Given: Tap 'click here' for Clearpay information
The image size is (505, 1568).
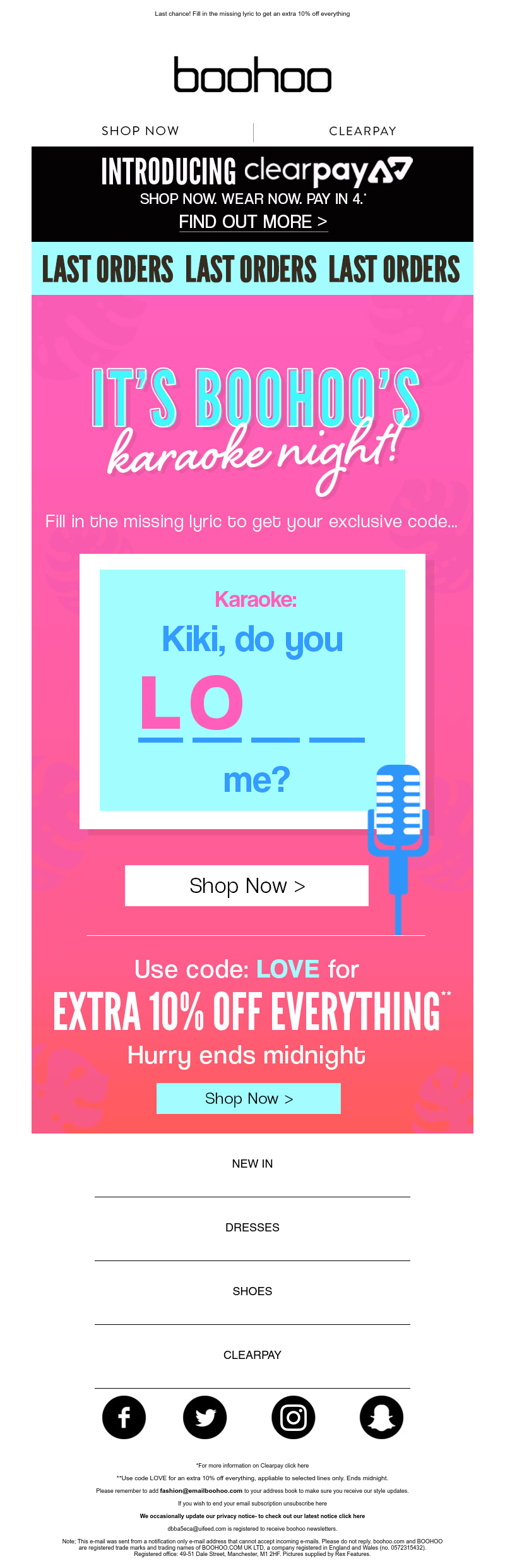Looking at the screenshot, I should click(x=297, y=1466).
